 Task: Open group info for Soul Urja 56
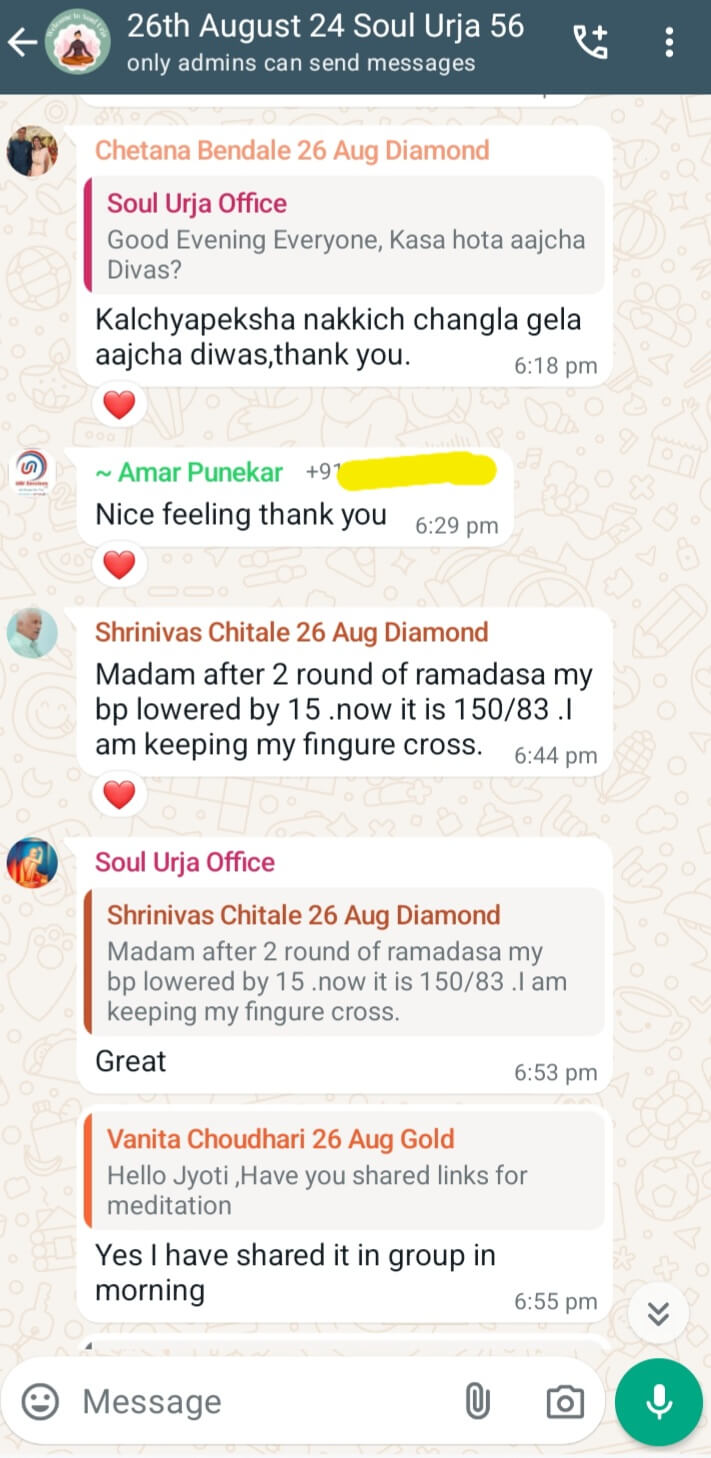(325, 42)
